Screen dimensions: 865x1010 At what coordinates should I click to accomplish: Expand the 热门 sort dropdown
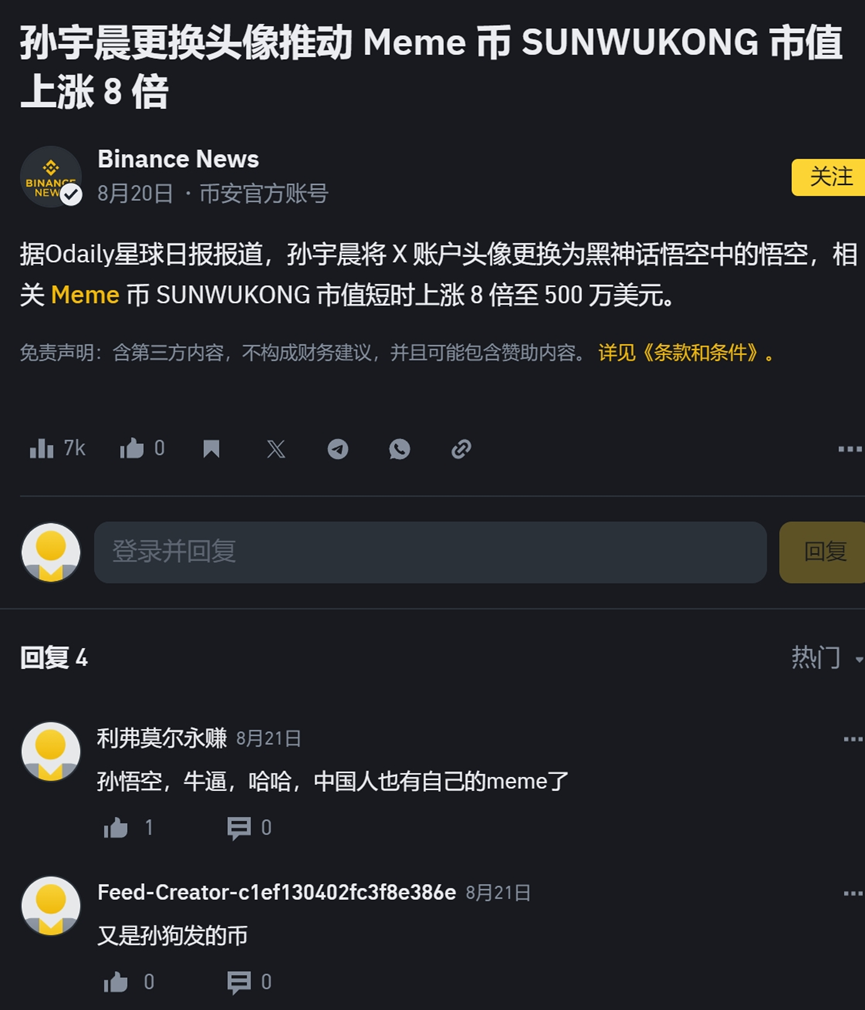tap(827, 658)
